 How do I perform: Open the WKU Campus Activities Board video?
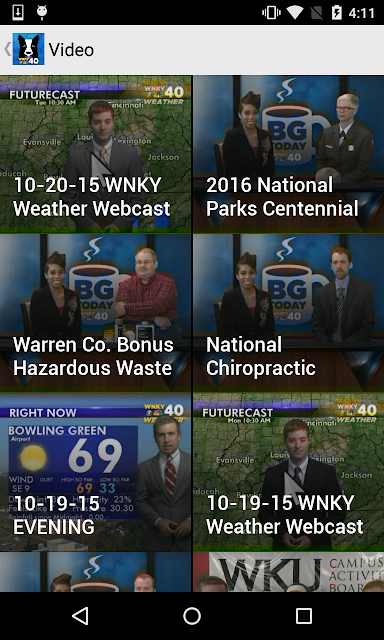(289, 572)
